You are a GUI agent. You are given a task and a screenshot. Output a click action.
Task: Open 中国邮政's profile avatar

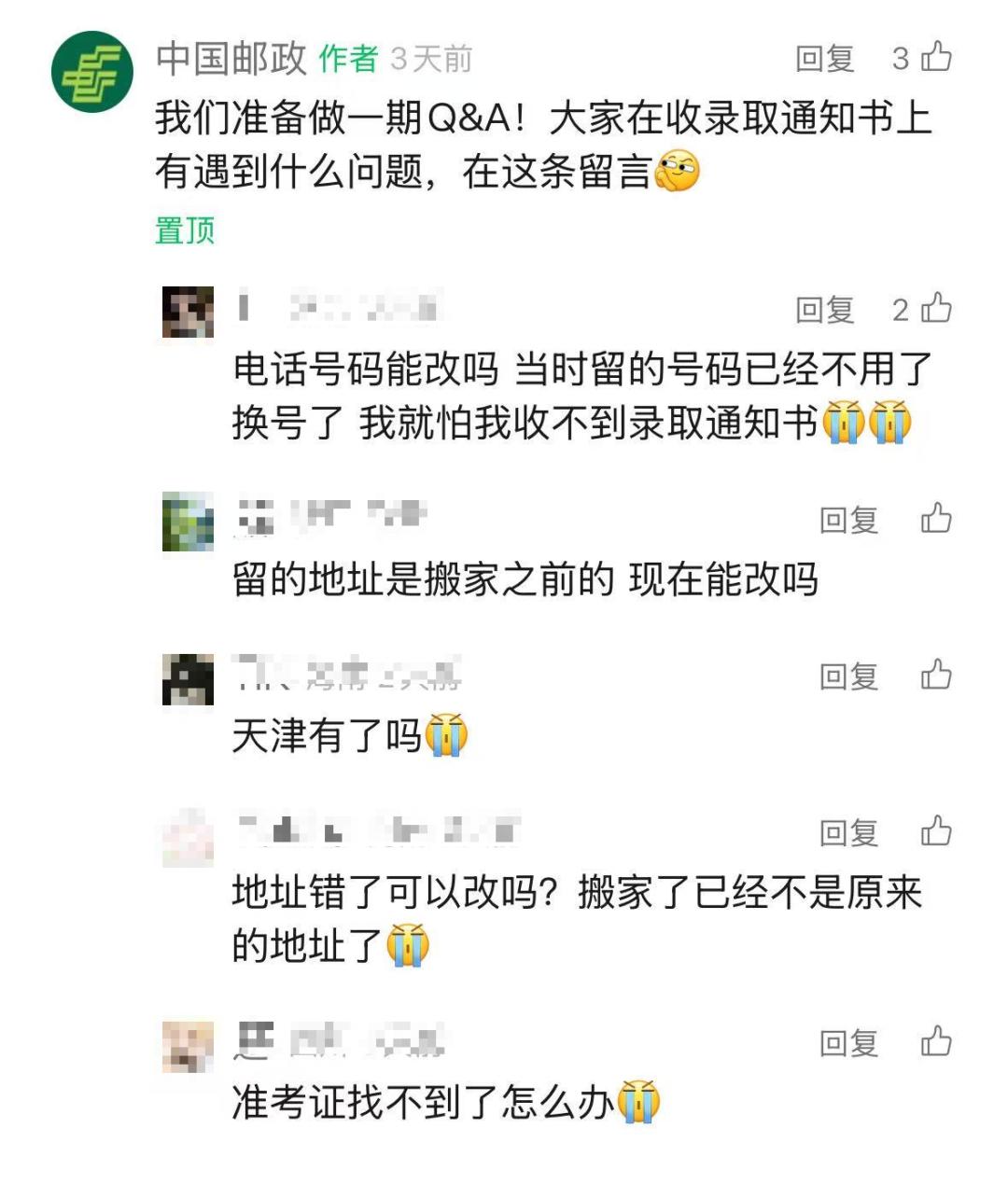pyautogui.click(x=91, y=72)
